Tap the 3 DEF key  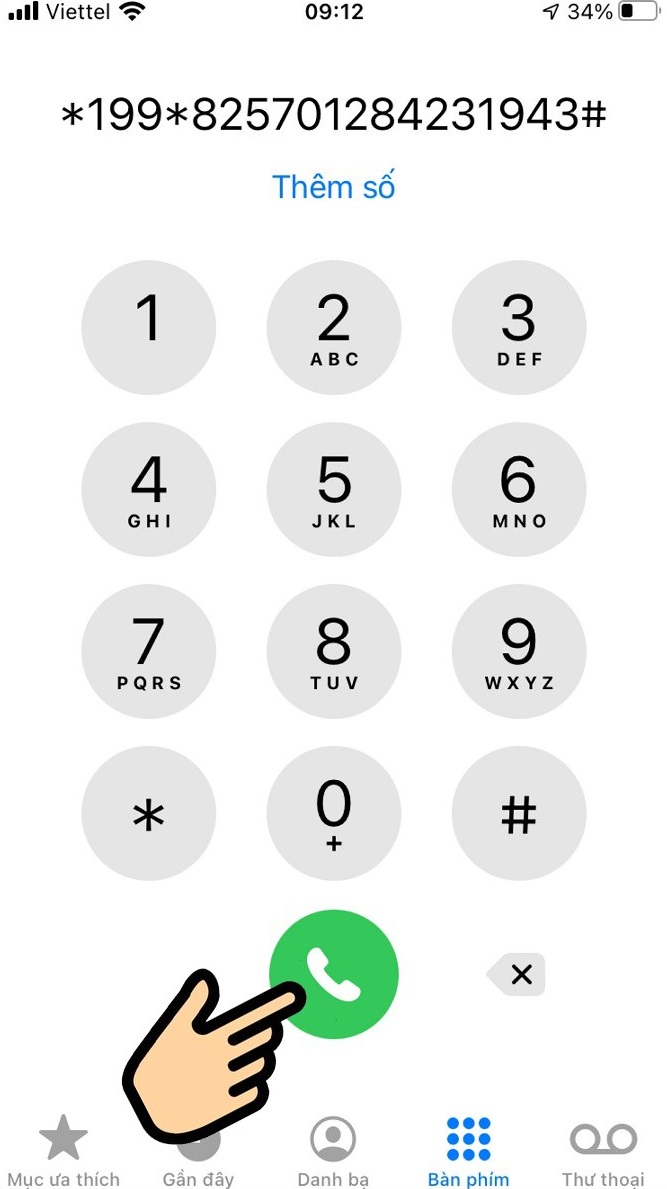pyautogui.click(x=519, y=327)
